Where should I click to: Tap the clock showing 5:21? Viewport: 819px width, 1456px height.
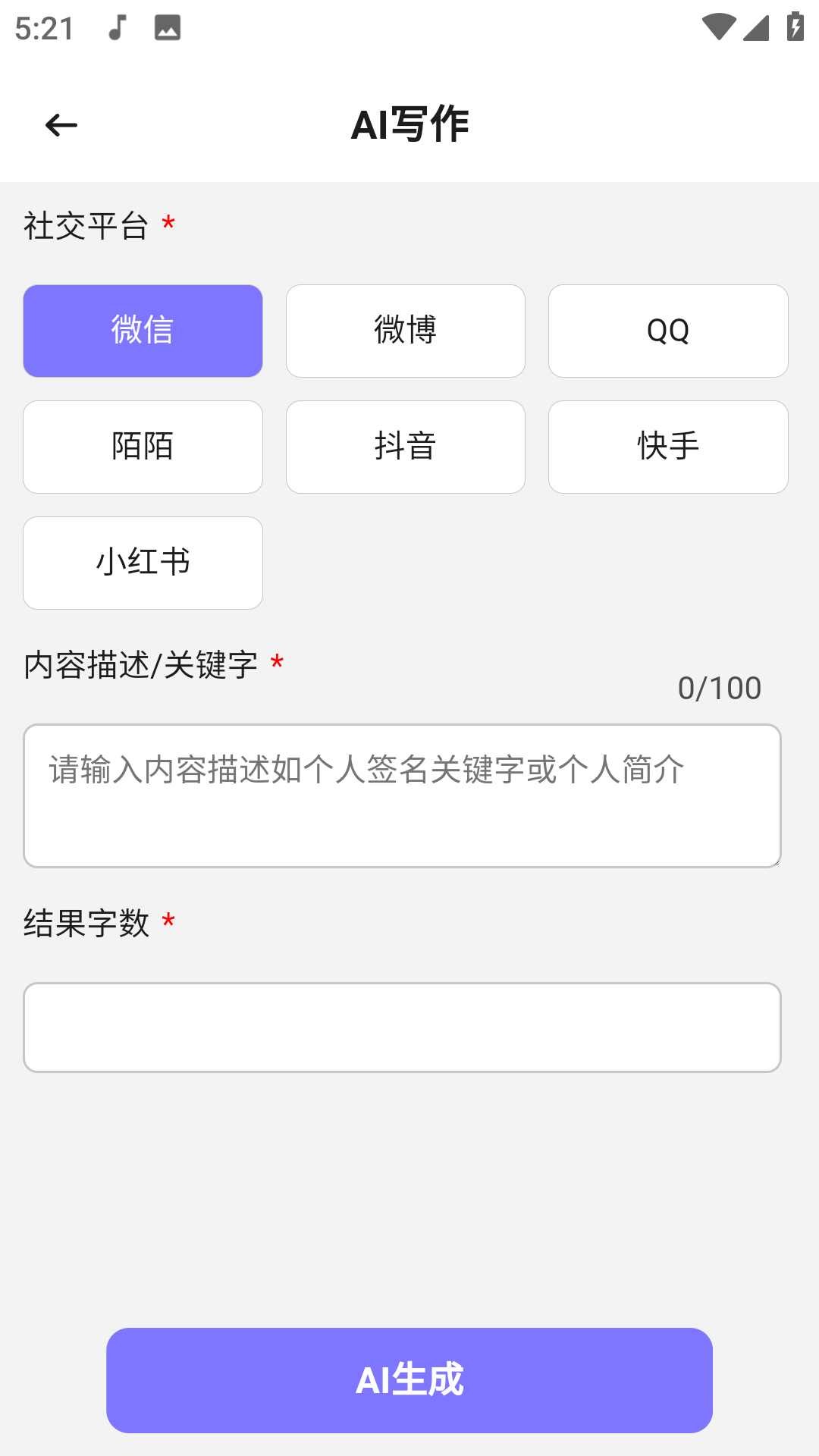(42, 27)
